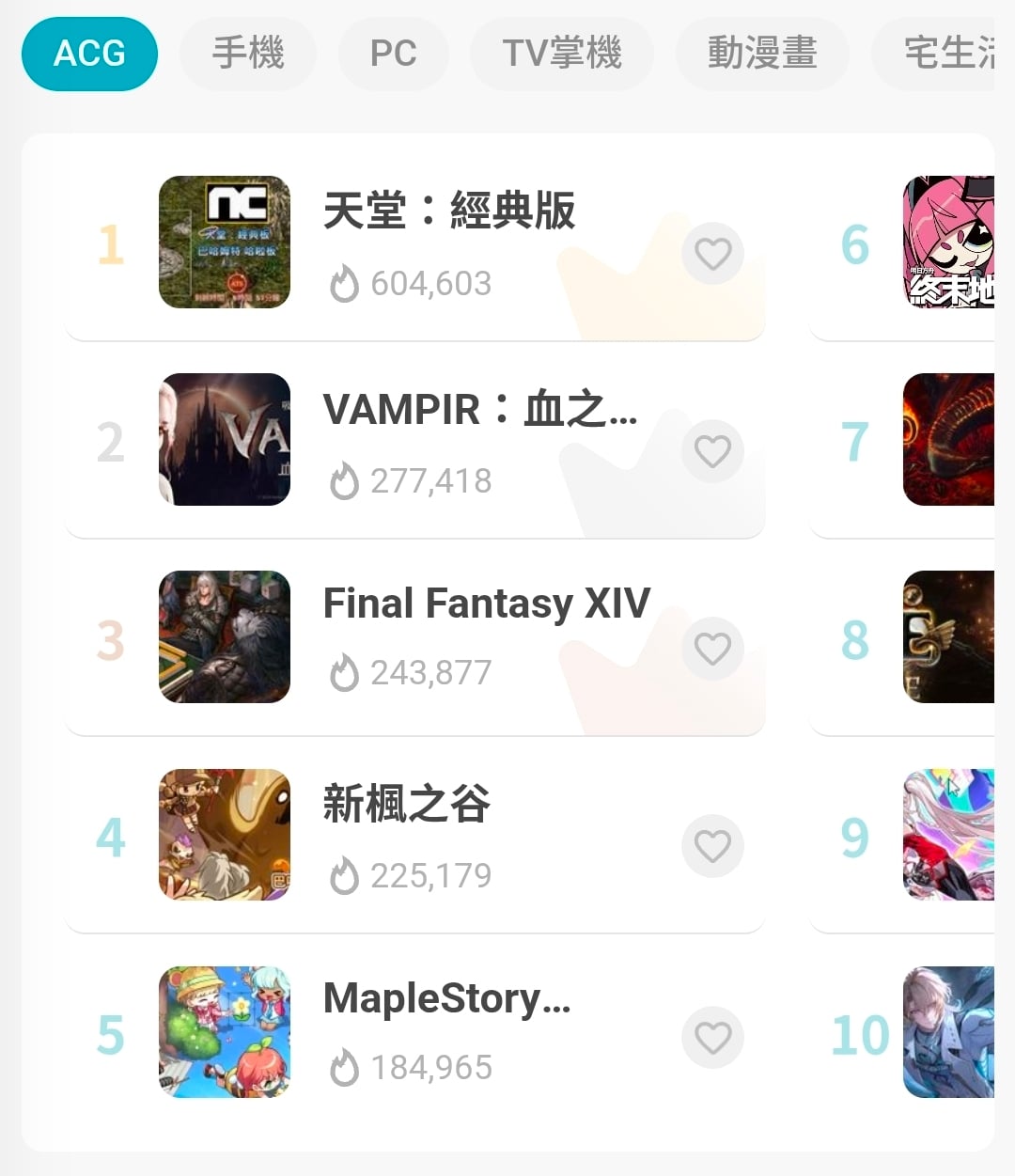
Task: Open MapleStory… ranking entry
Action: pyautogui.click(x=446, y=999)
